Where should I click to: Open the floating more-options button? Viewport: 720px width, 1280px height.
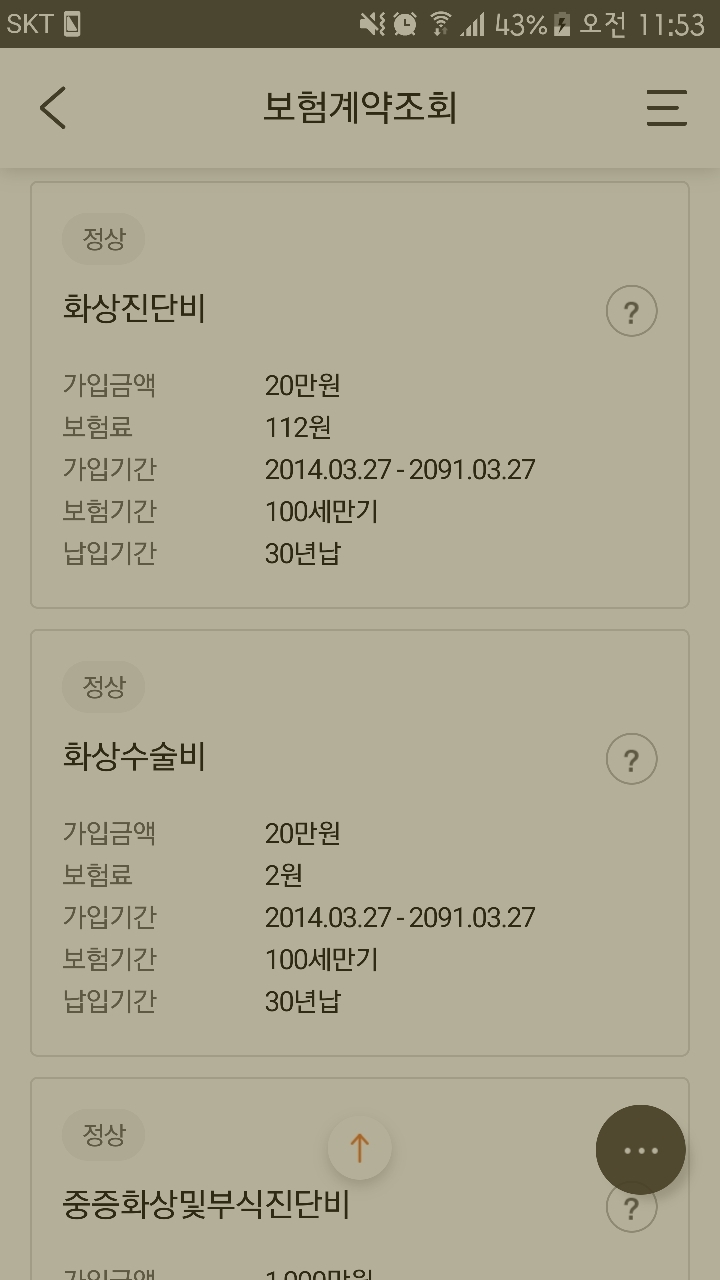[640, 1150]
